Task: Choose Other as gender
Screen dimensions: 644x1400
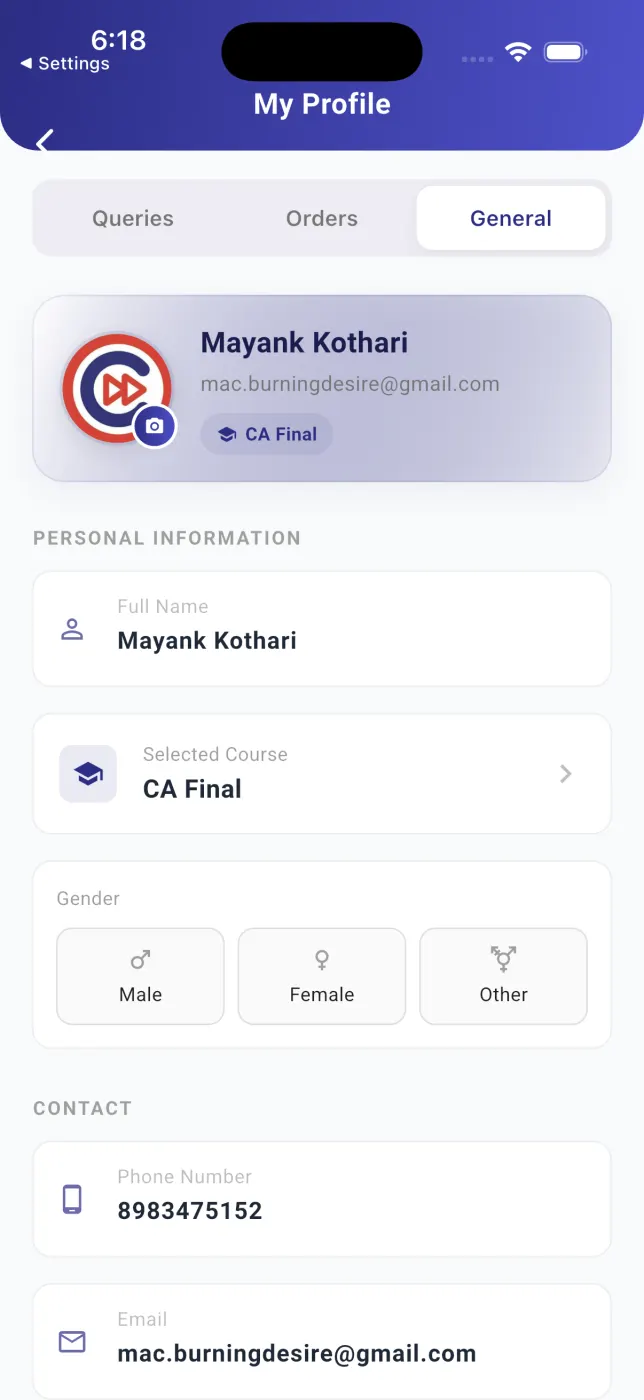Action: point(503,976)
